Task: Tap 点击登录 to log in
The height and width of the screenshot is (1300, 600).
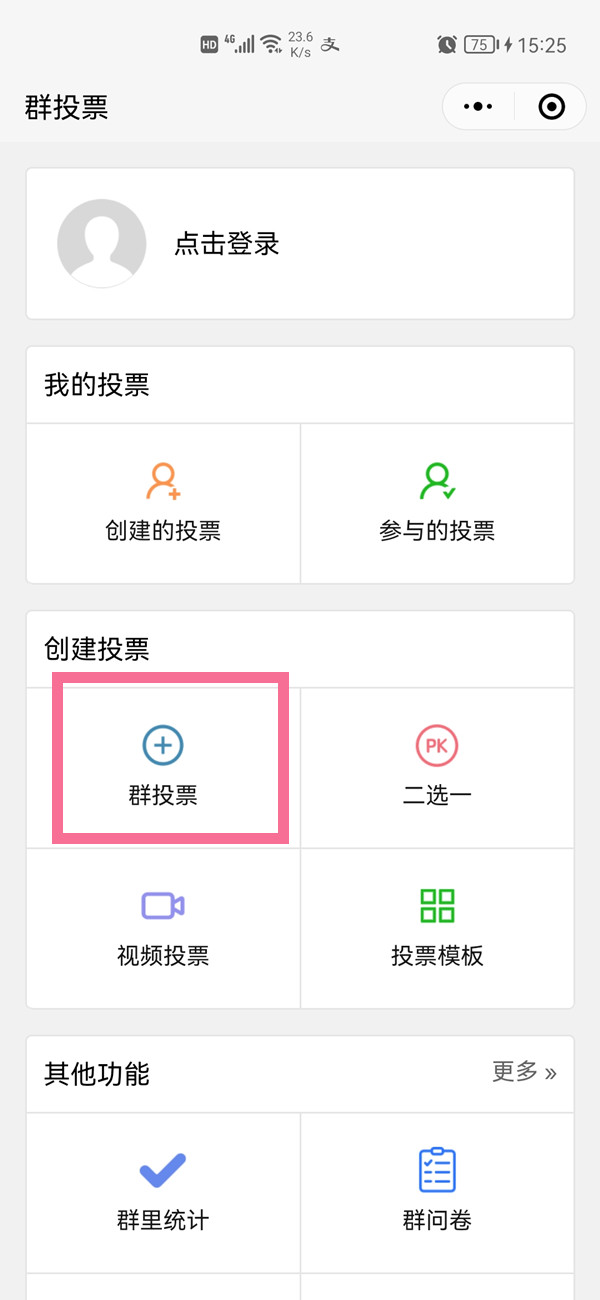Action: (226, 244)
